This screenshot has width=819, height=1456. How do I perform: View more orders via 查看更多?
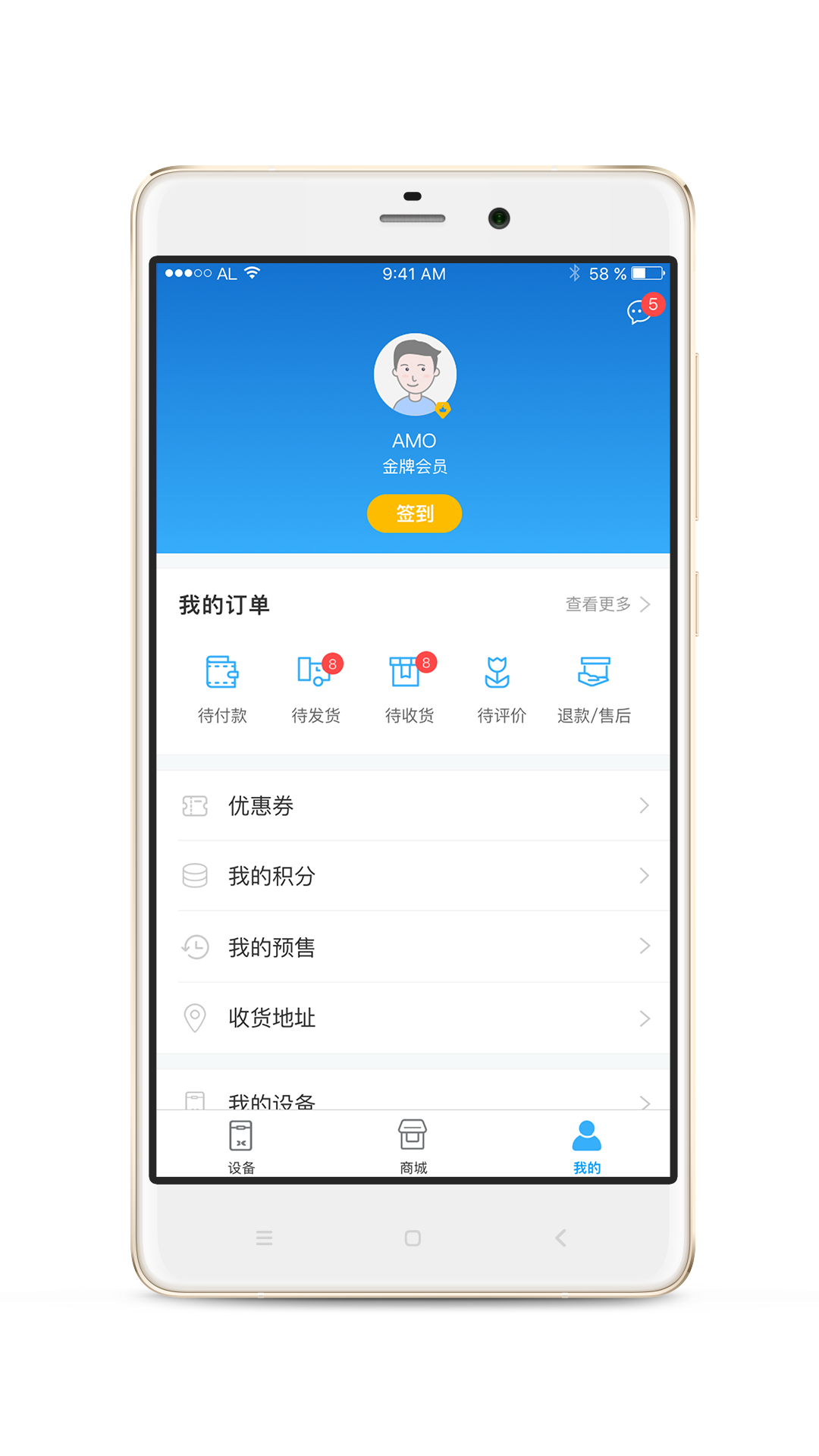click(607, 604)
